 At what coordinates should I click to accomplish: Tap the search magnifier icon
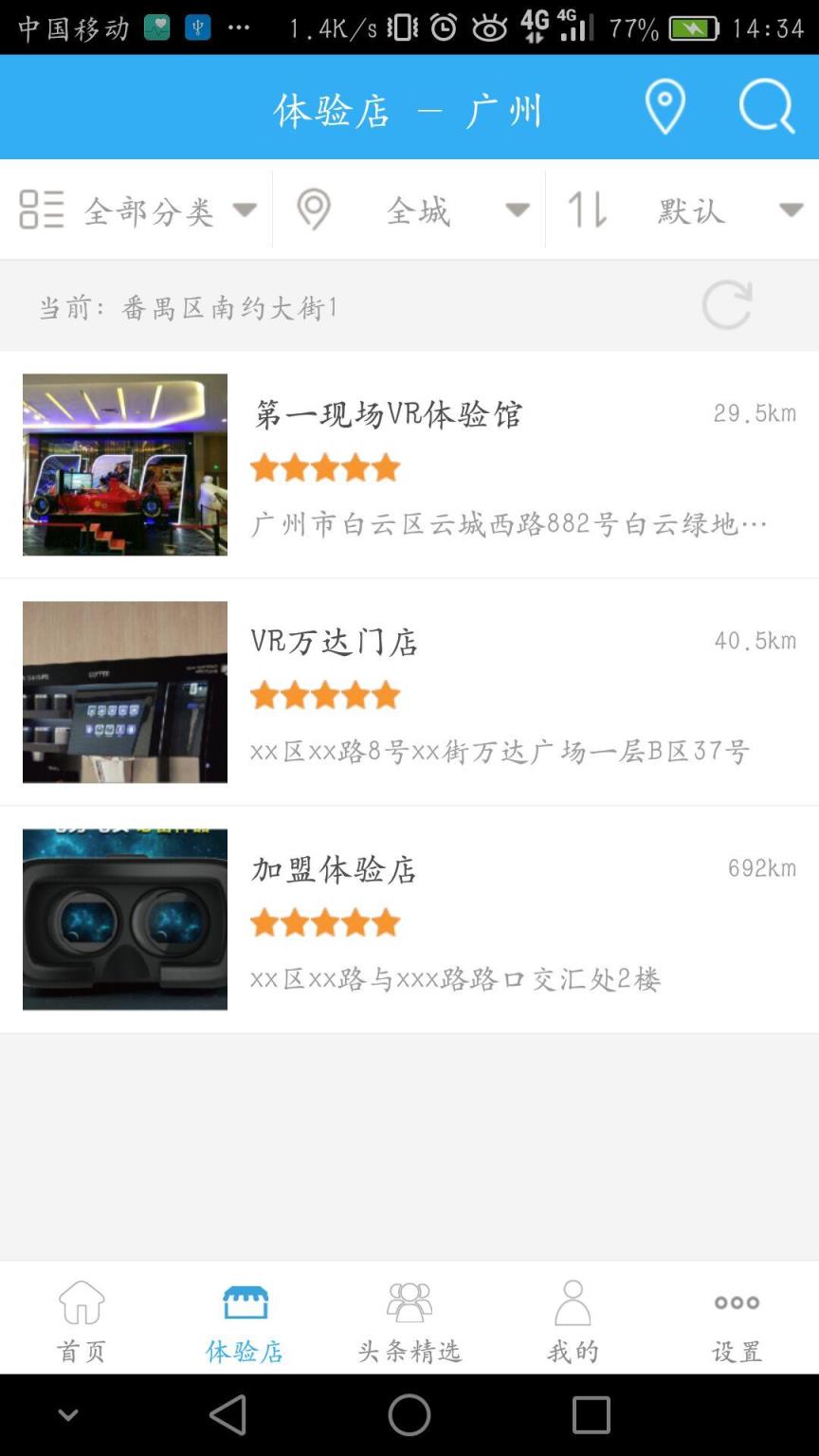click(766, 106)
